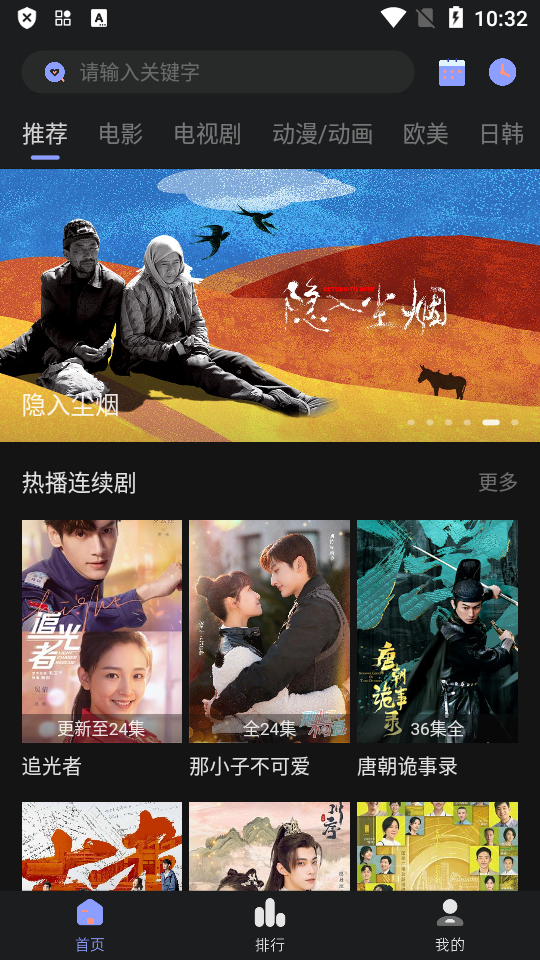Open the 唐朝诡事录 series card
This screenshot has height=960, width=540.
click(437, 649)
